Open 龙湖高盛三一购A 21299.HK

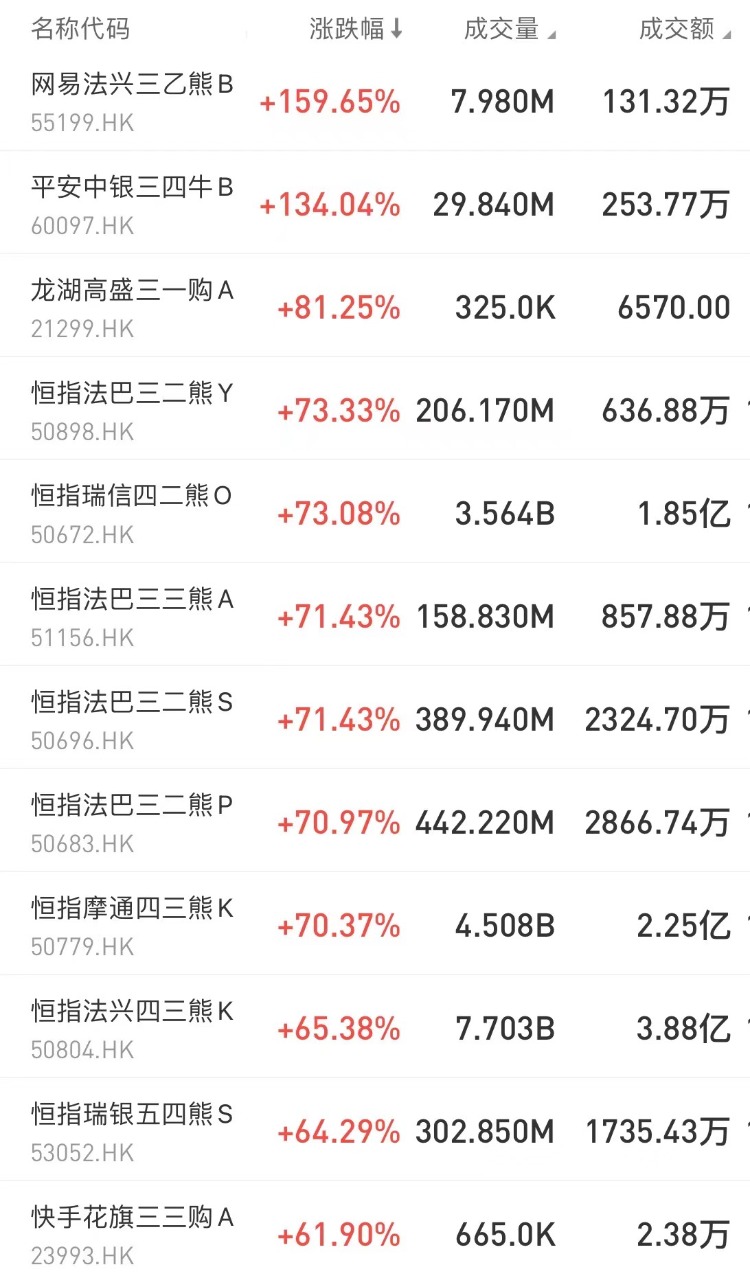tap(375, 306)
